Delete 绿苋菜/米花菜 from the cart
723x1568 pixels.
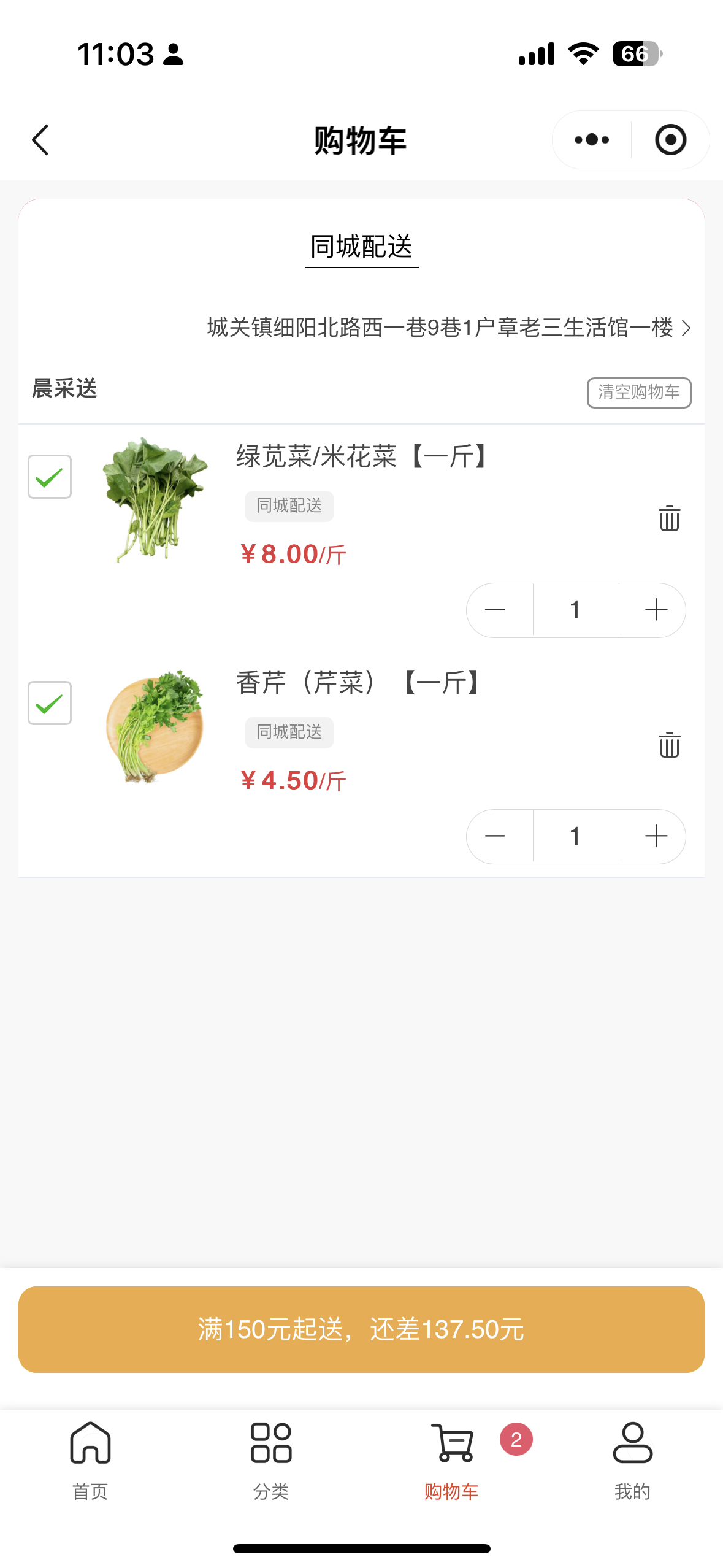pyautogui.click(x=669, y=518)
